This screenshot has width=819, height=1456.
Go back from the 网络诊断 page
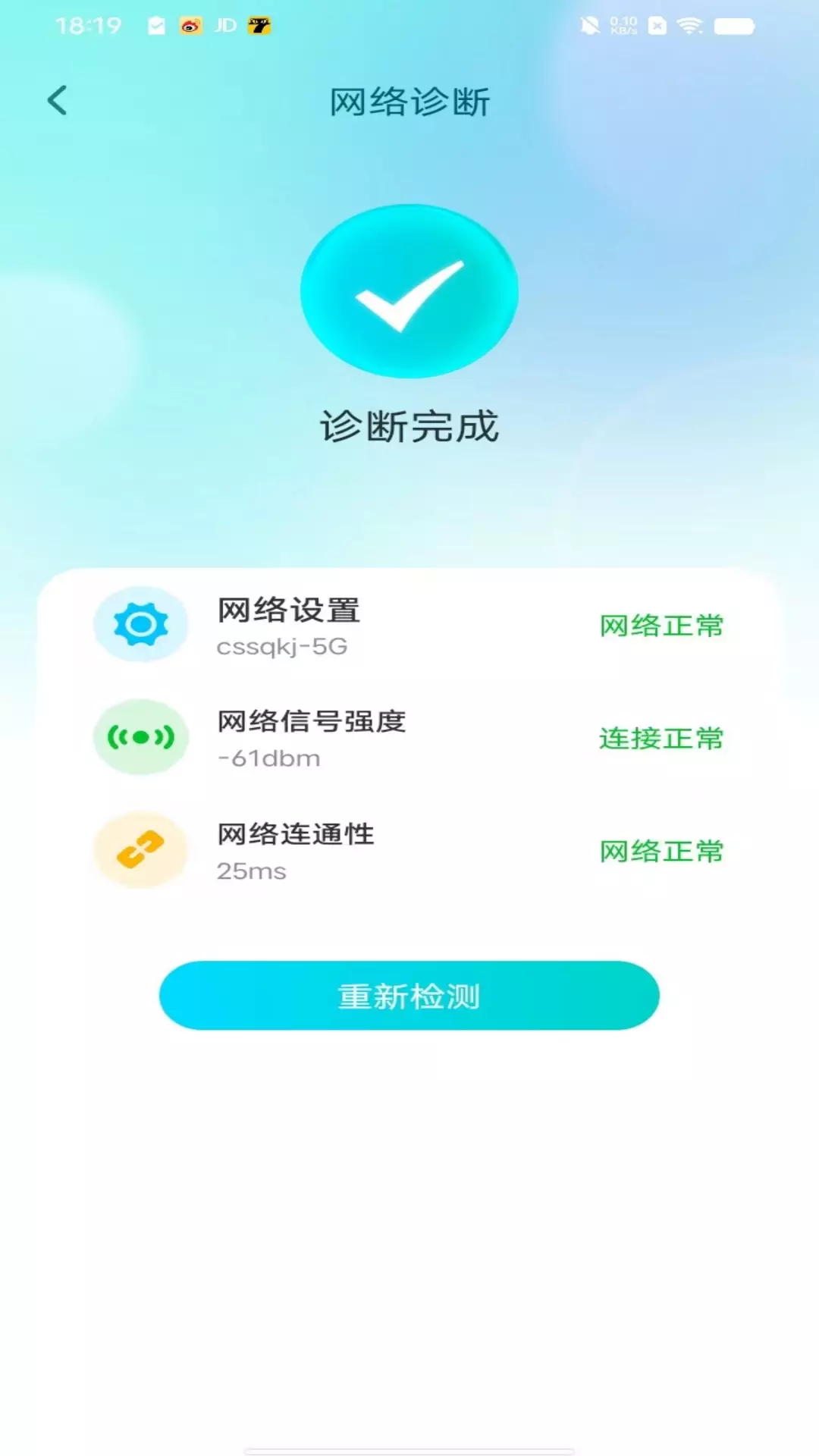pos(58,100)
